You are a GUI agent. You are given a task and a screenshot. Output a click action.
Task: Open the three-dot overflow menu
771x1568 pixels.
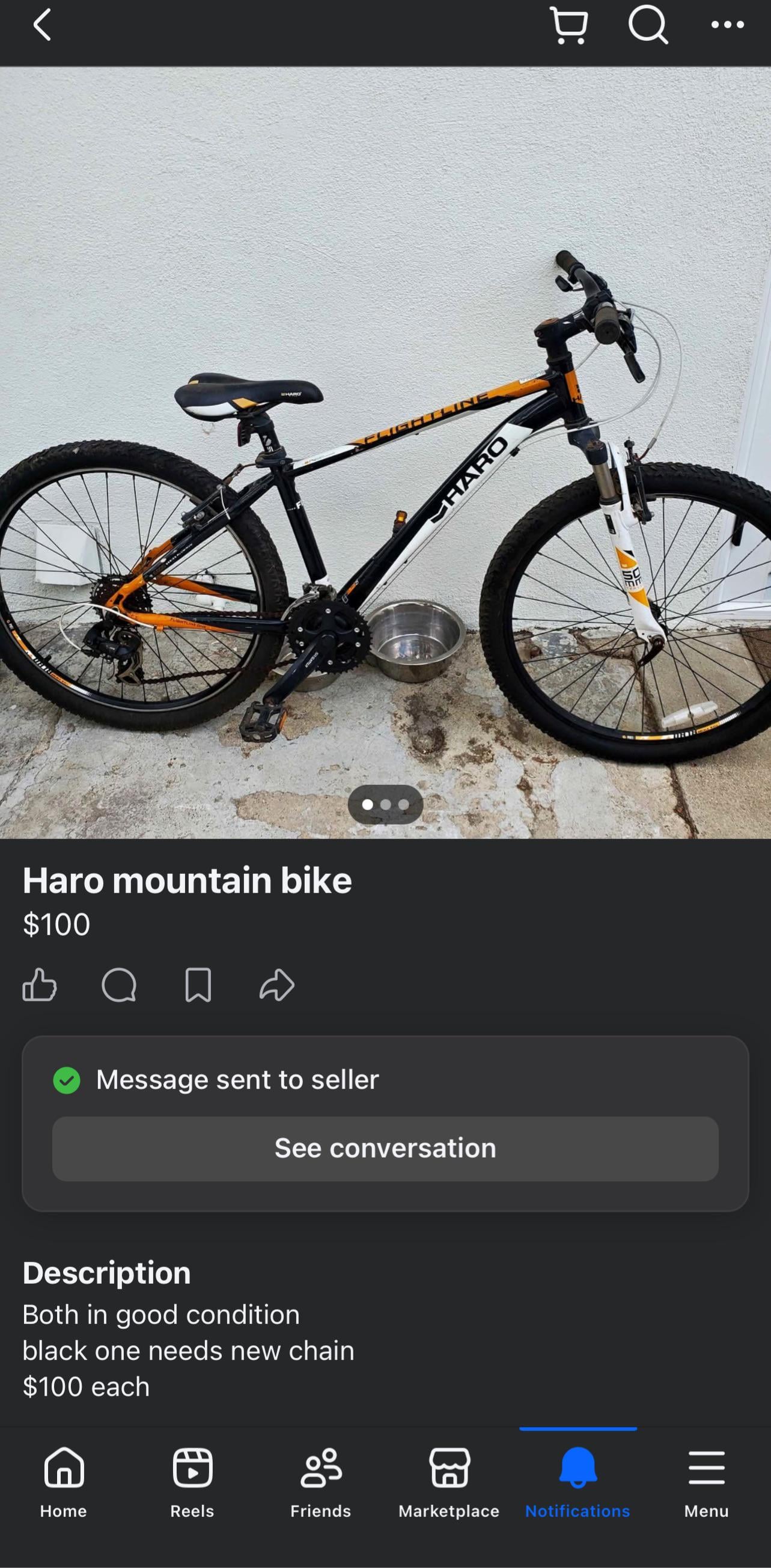(727, 26)
